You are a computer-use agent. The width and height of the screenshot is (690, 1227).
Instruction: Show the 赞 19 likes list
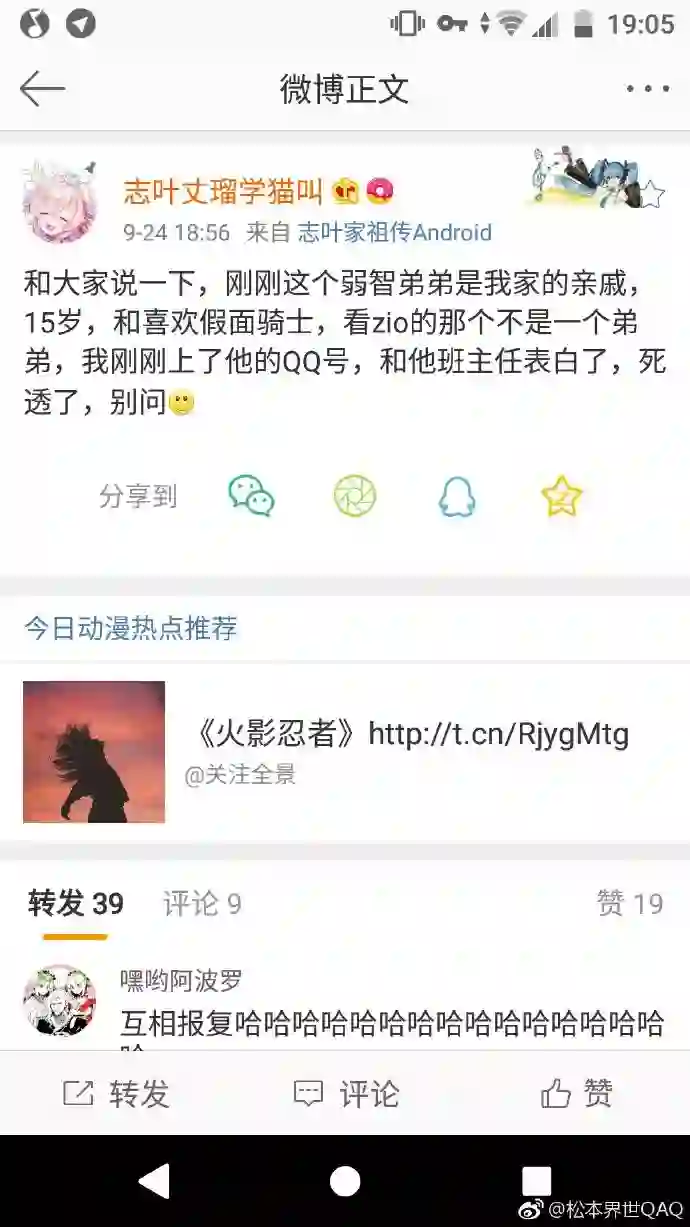pos(629,904)
